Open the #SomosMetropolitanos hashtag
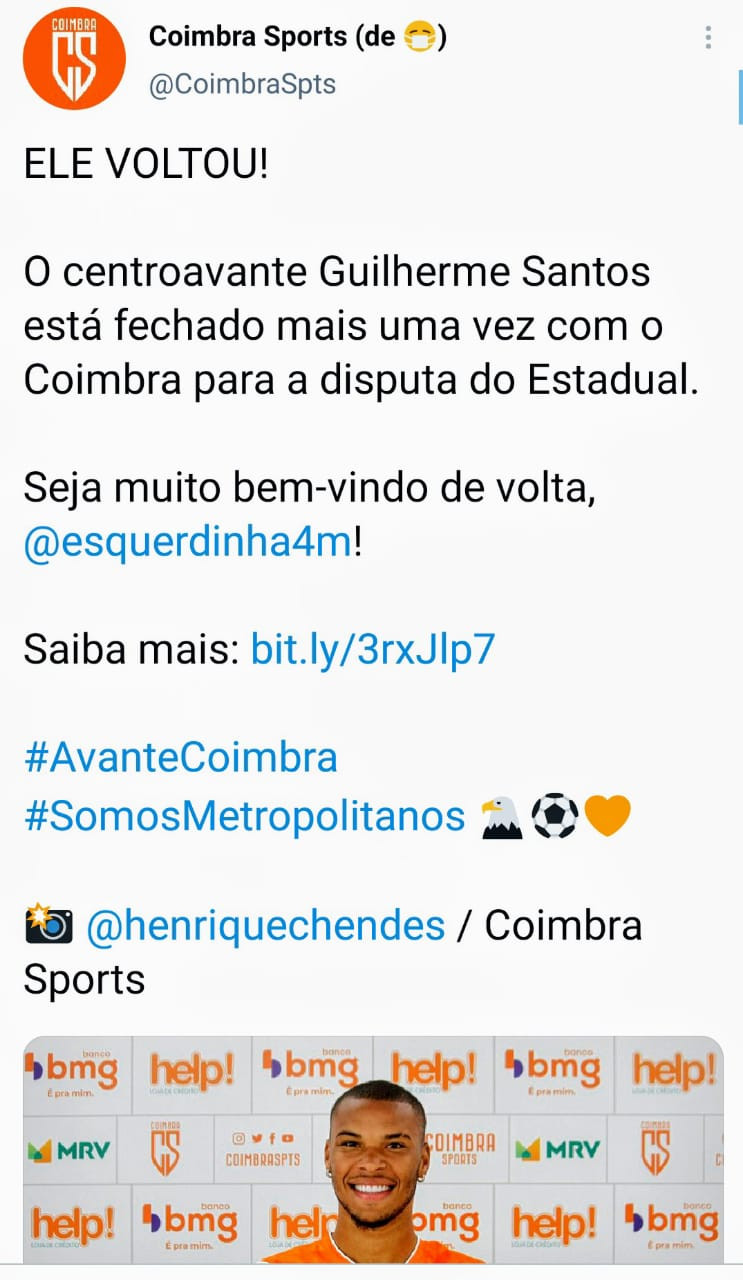The width and height of the screenshot is (743, 1280). pos(245,816)
